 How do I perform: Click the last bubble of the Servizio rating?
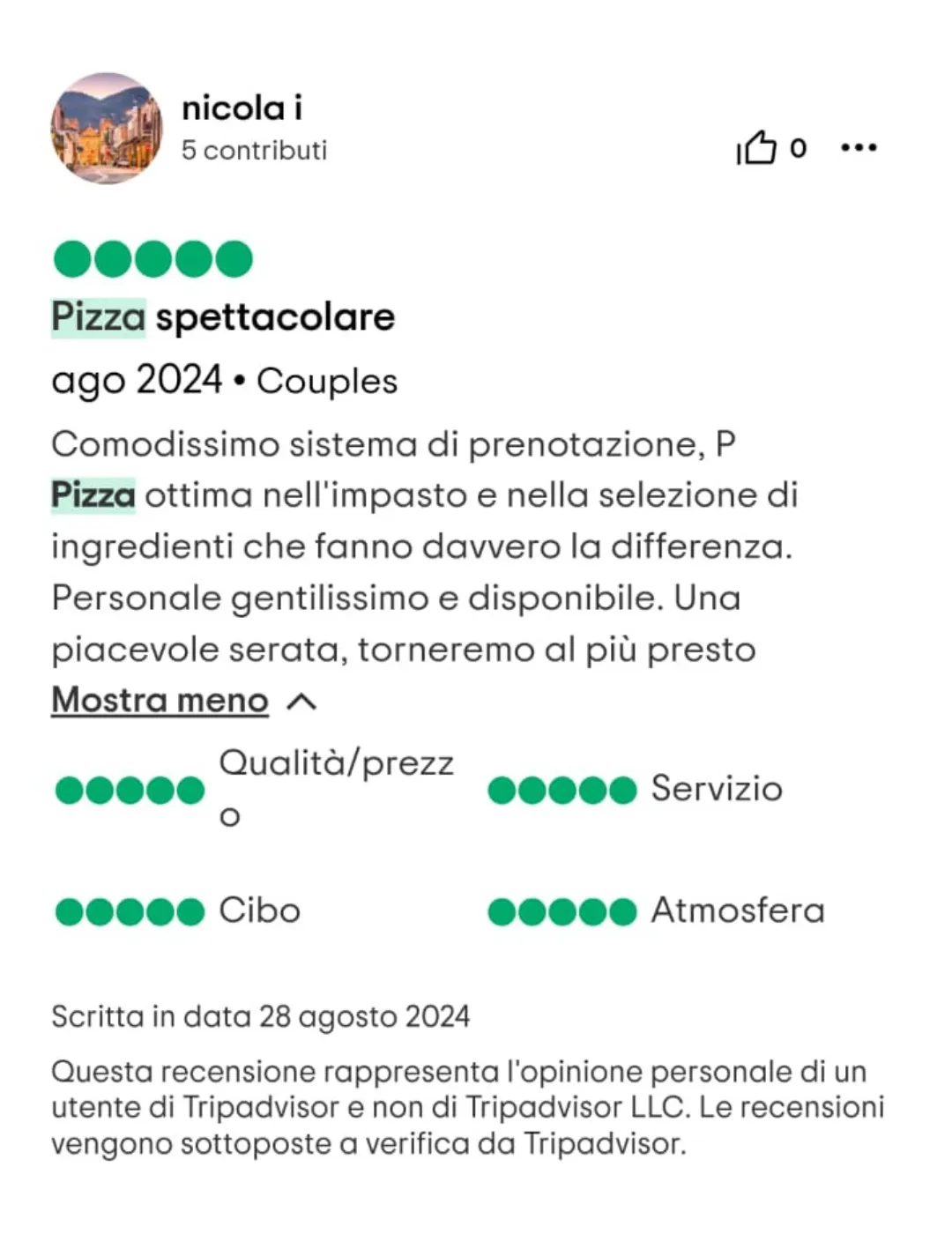point(622,791)
